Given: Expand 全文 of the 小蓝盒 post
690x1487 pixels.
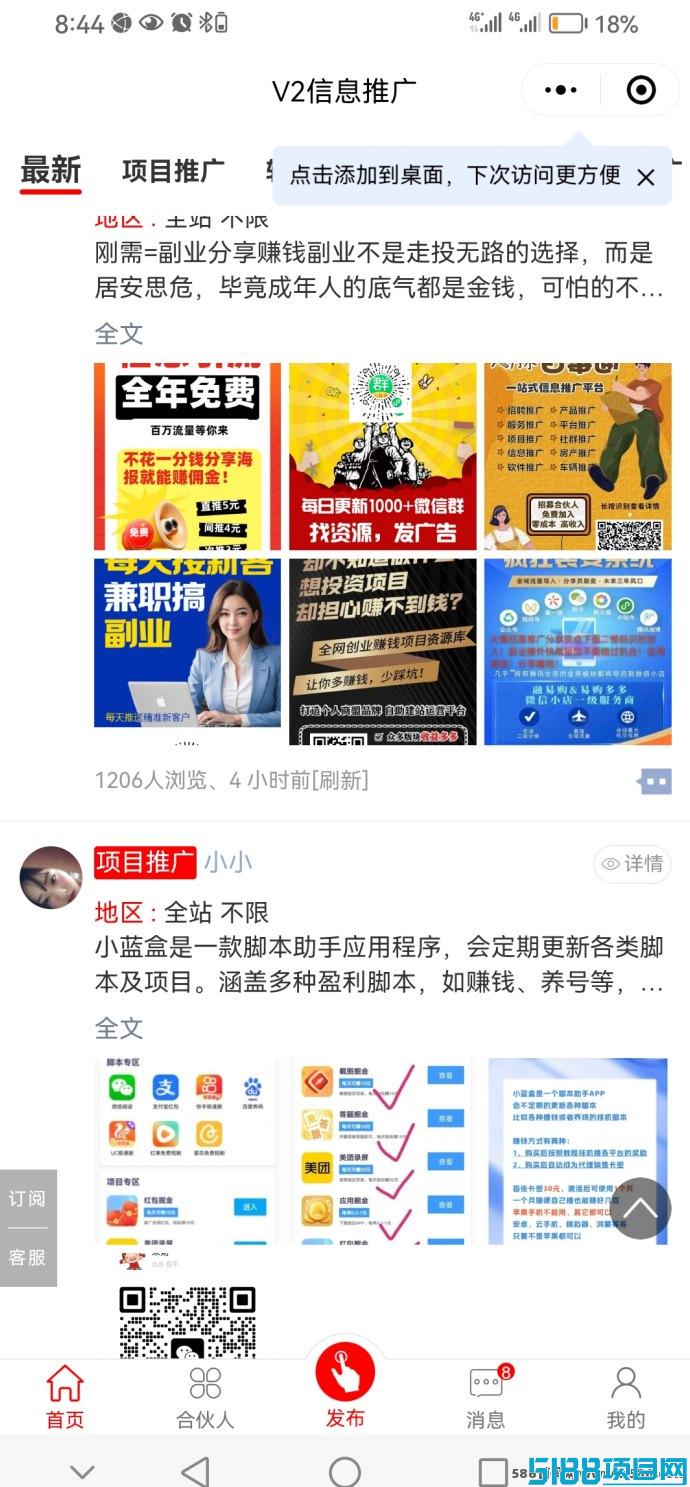Looking at the screenshot, I should pos(119,1028).
